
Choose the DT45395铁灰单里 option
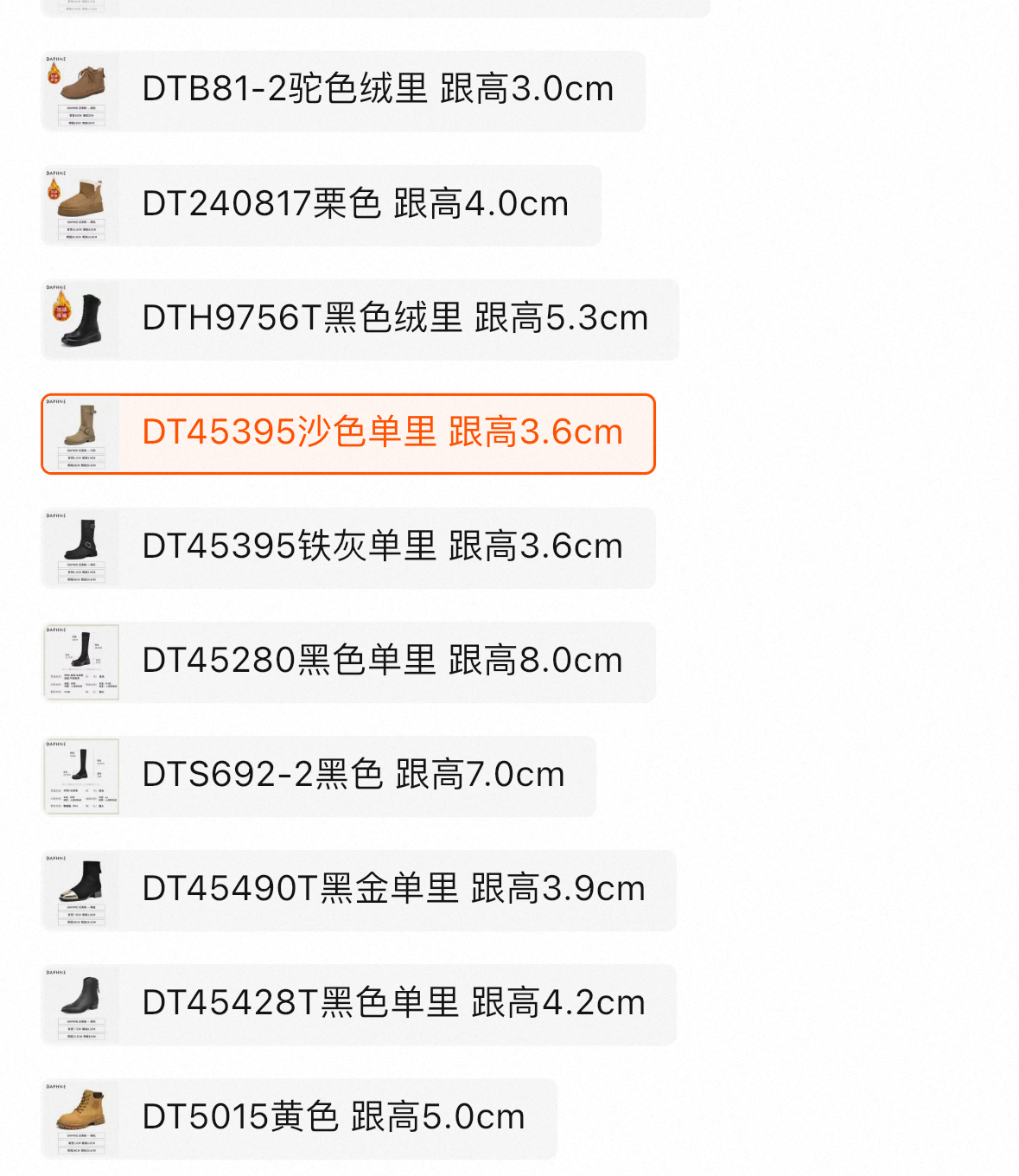(x=383, y=546)
